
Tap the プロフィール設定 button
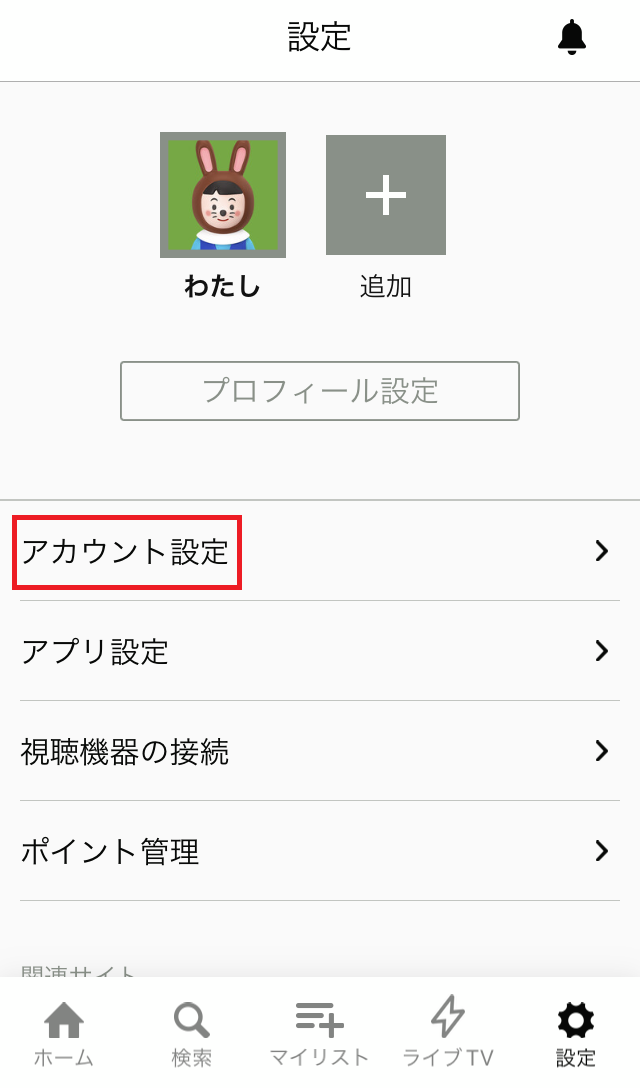pos(319,391)
